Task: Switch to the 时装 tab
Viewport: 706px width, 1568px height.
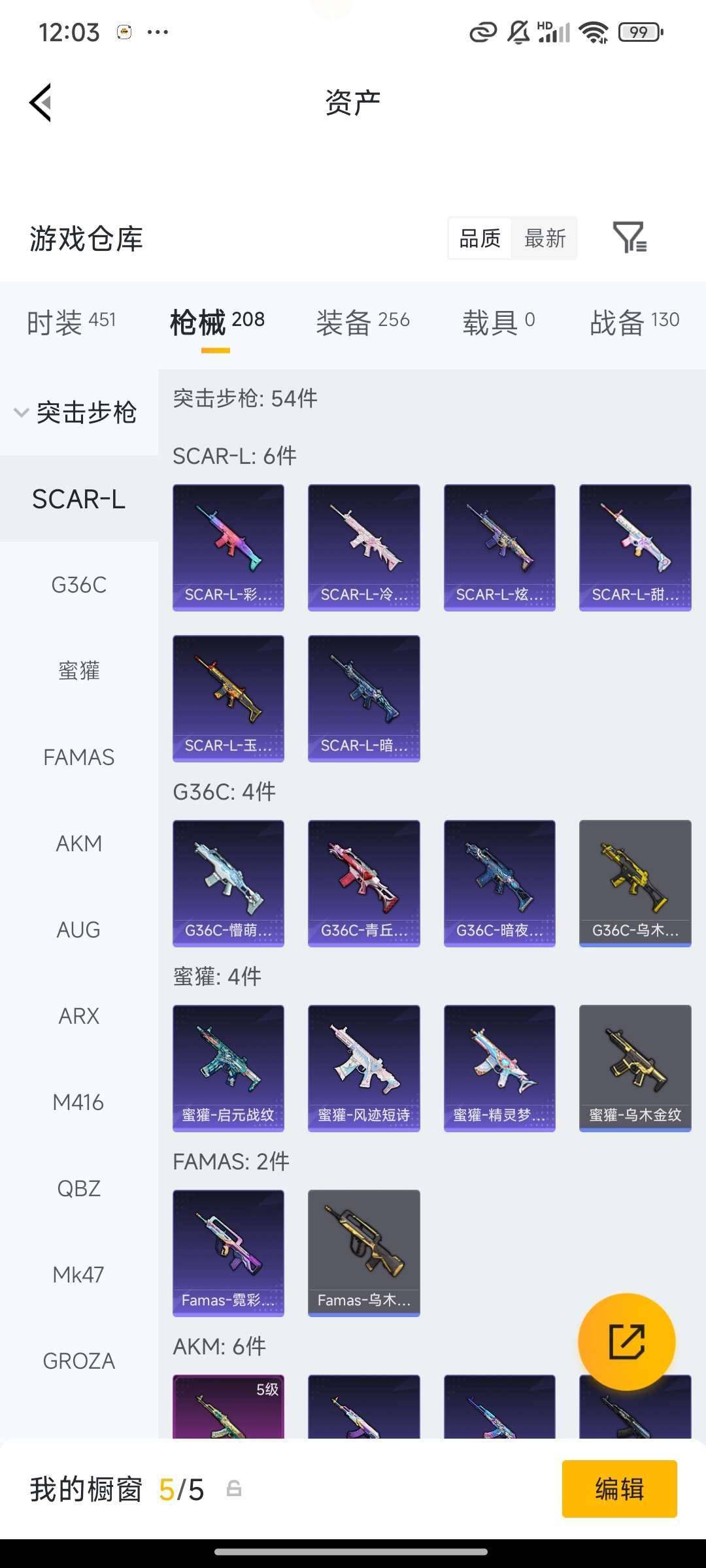Action: point(71,321)
